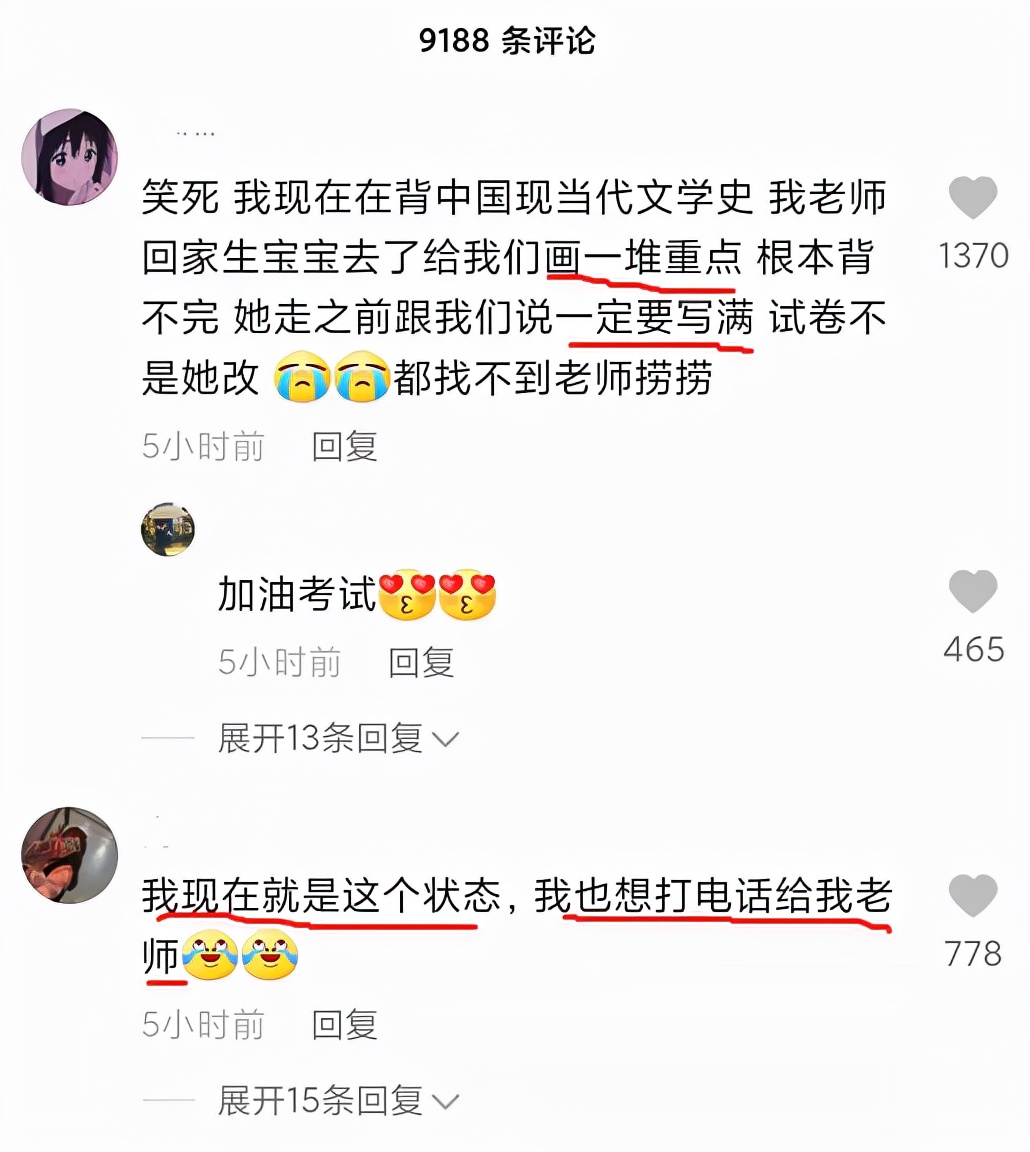Expand the 15 hidden replies
The height and width of the screenshot is (1152, 1030).
(320, 1101)
